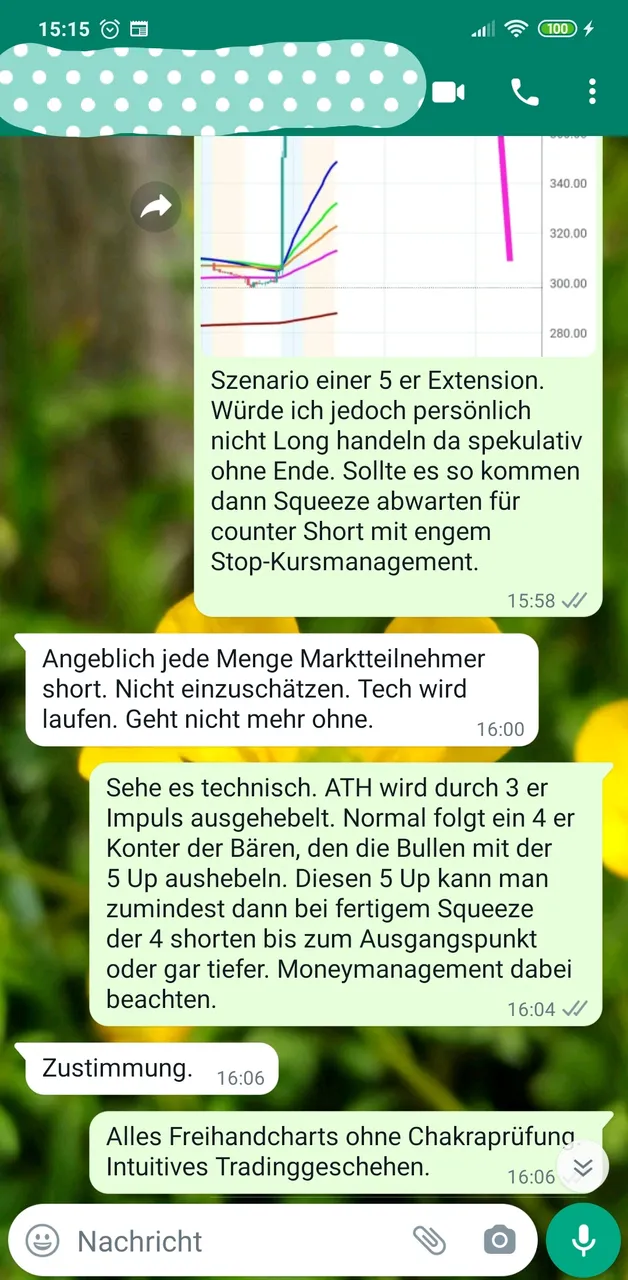Open the emoji picker
Viewport: 628px width, 1280px height.
point(42,1241)
